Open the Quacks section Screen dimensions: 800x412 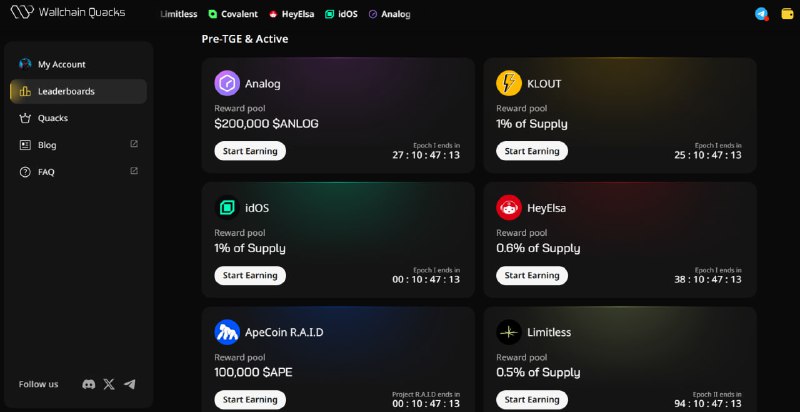click(52, 118)
